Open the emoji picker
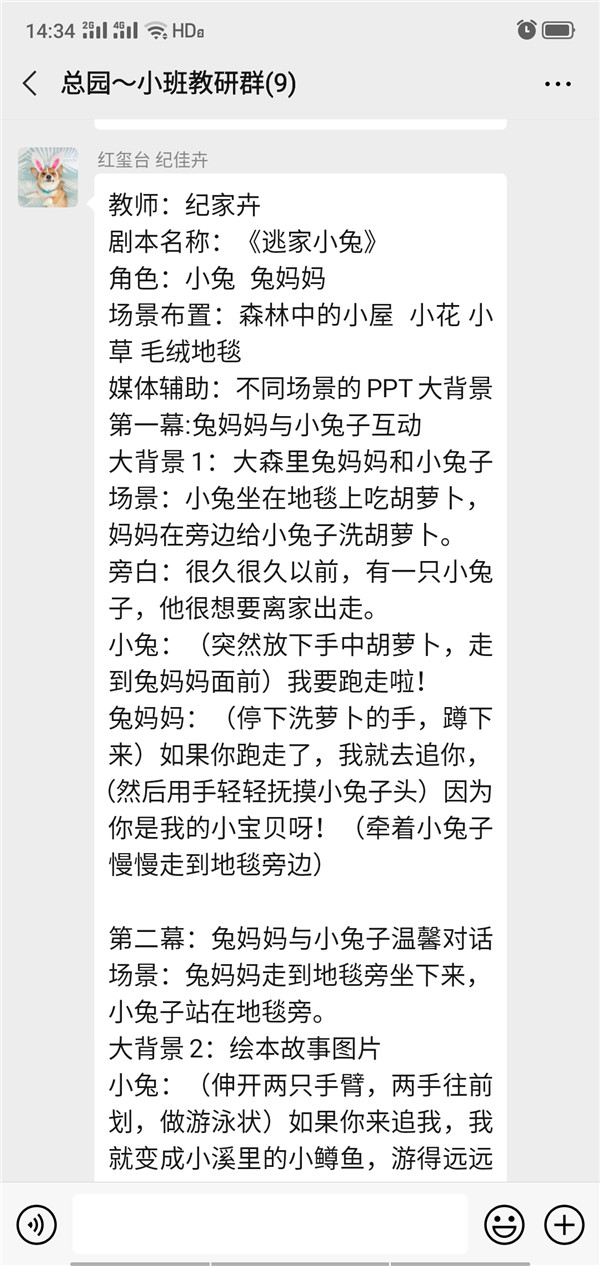Image resolution: width=600 pixels, height=1266 pixels. 505,1224
